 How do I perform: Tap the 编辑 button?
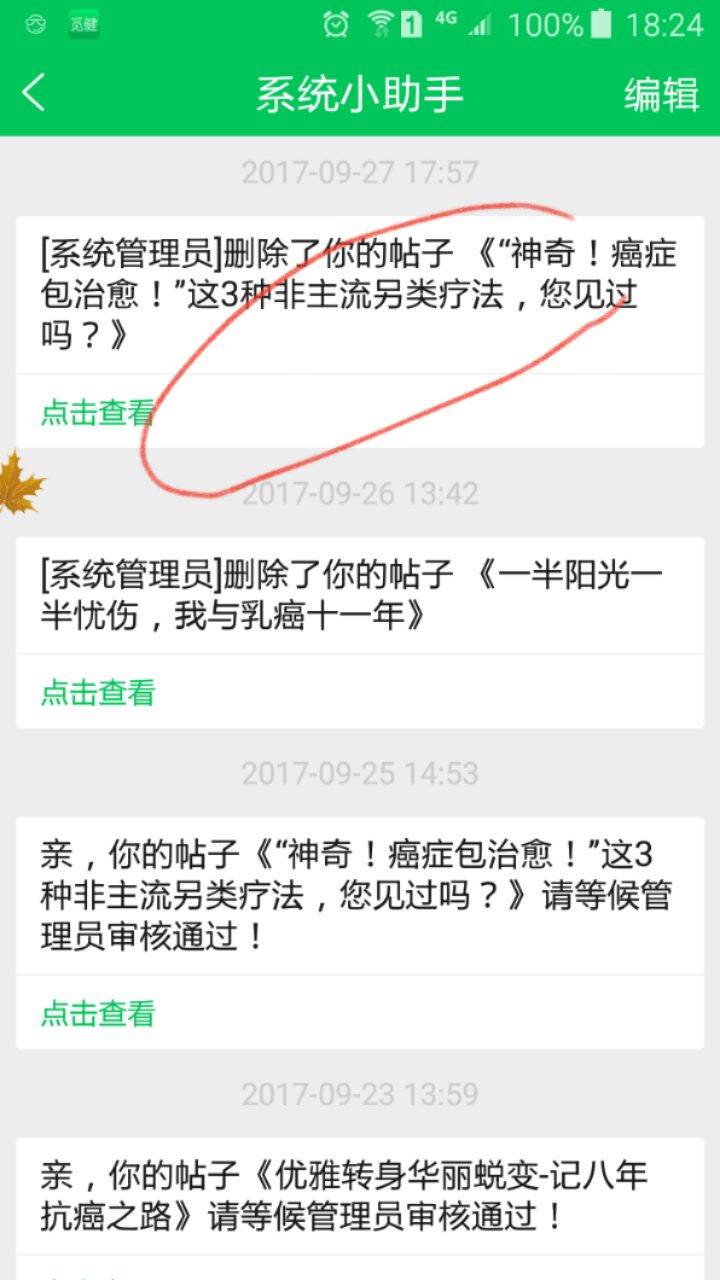(661, 94)
